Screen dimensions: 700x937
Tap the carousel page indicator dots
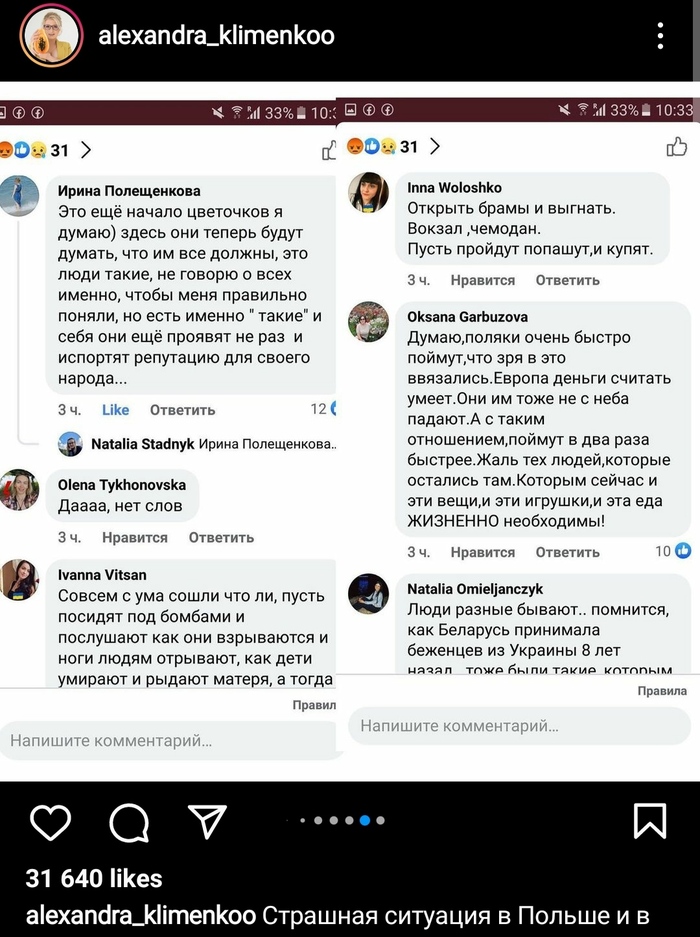(340, 821)
